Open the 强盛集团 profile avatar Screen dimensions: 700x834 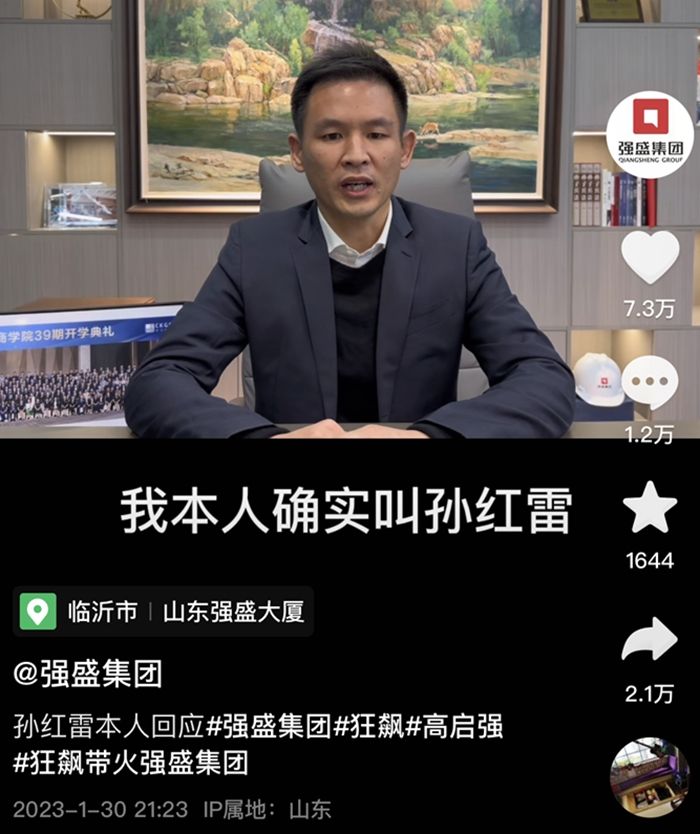click(x=649, y=135)
